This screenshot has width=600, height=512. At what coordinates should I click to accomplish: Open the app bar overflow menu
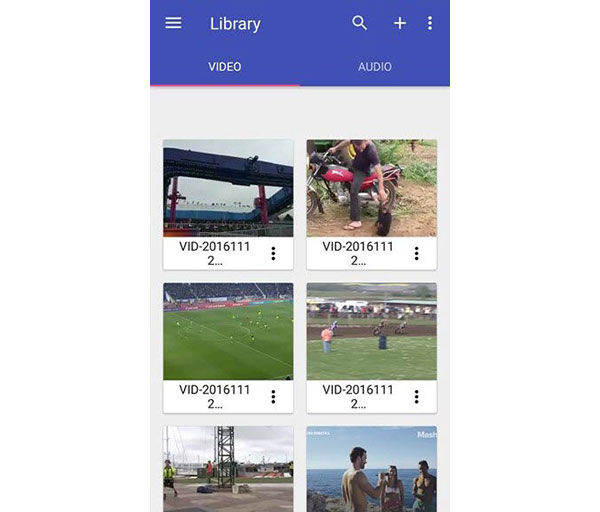(430, 23)
